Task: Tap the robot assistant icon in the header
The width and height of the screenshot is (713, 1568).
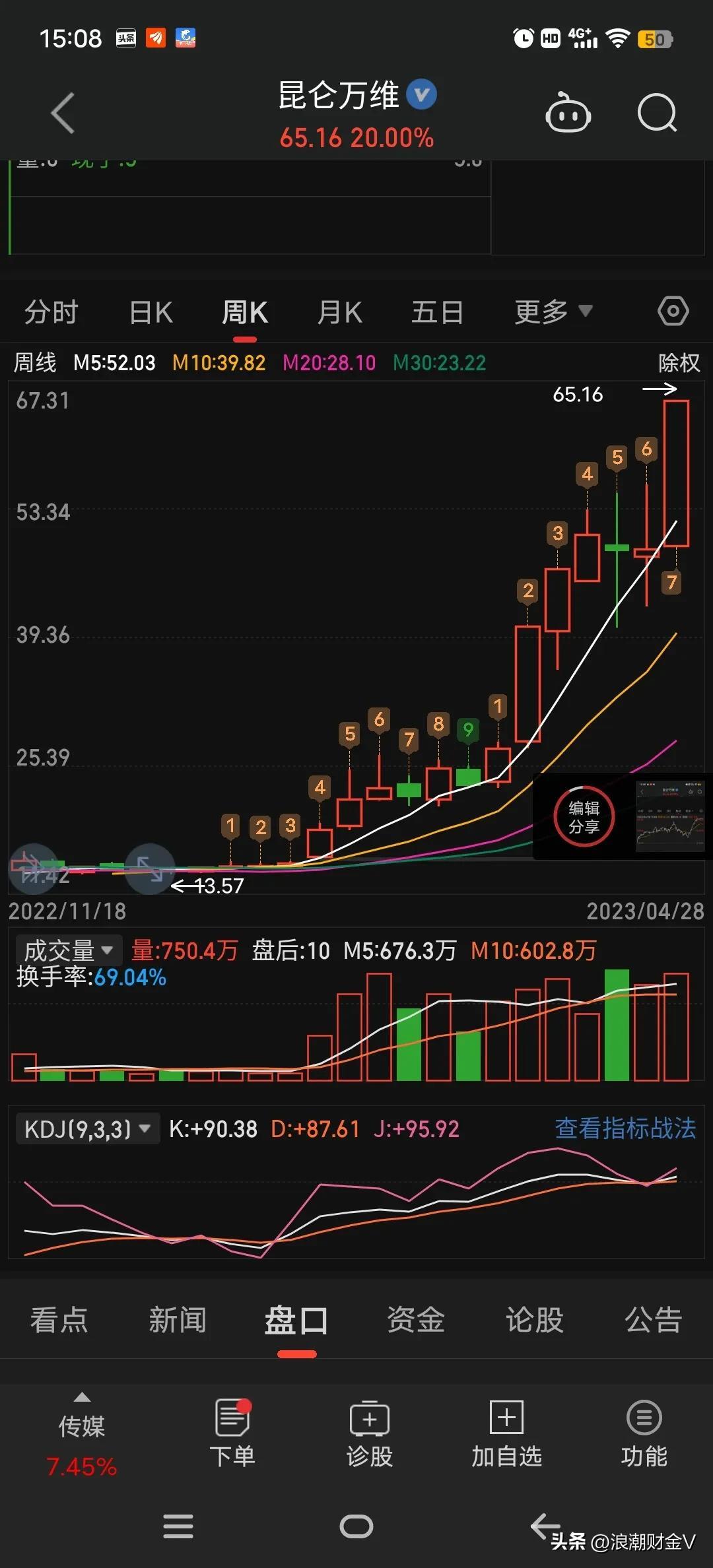Action: coord(569,112)
